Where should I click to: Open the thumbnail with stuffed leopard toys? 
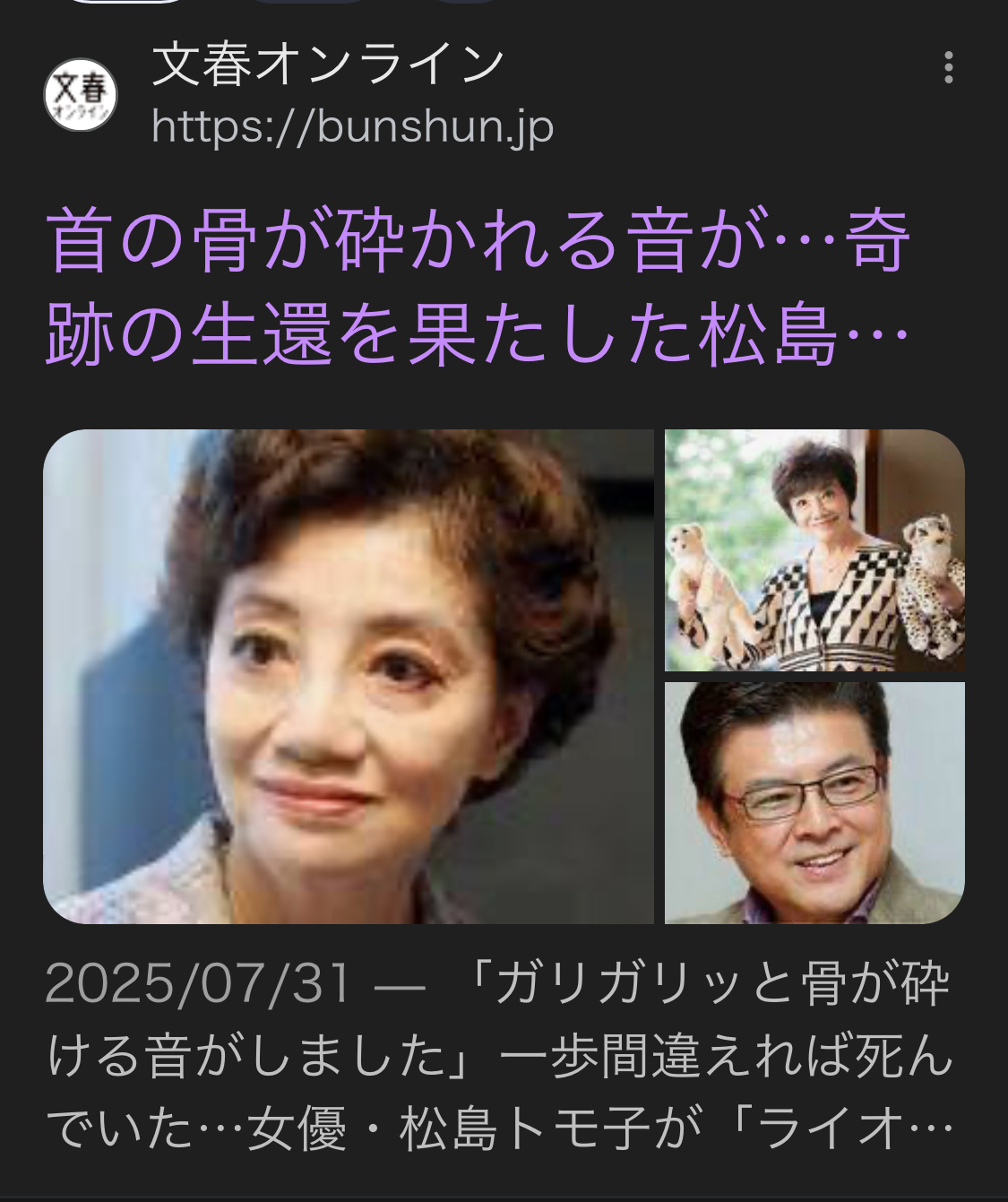point(814,550)
